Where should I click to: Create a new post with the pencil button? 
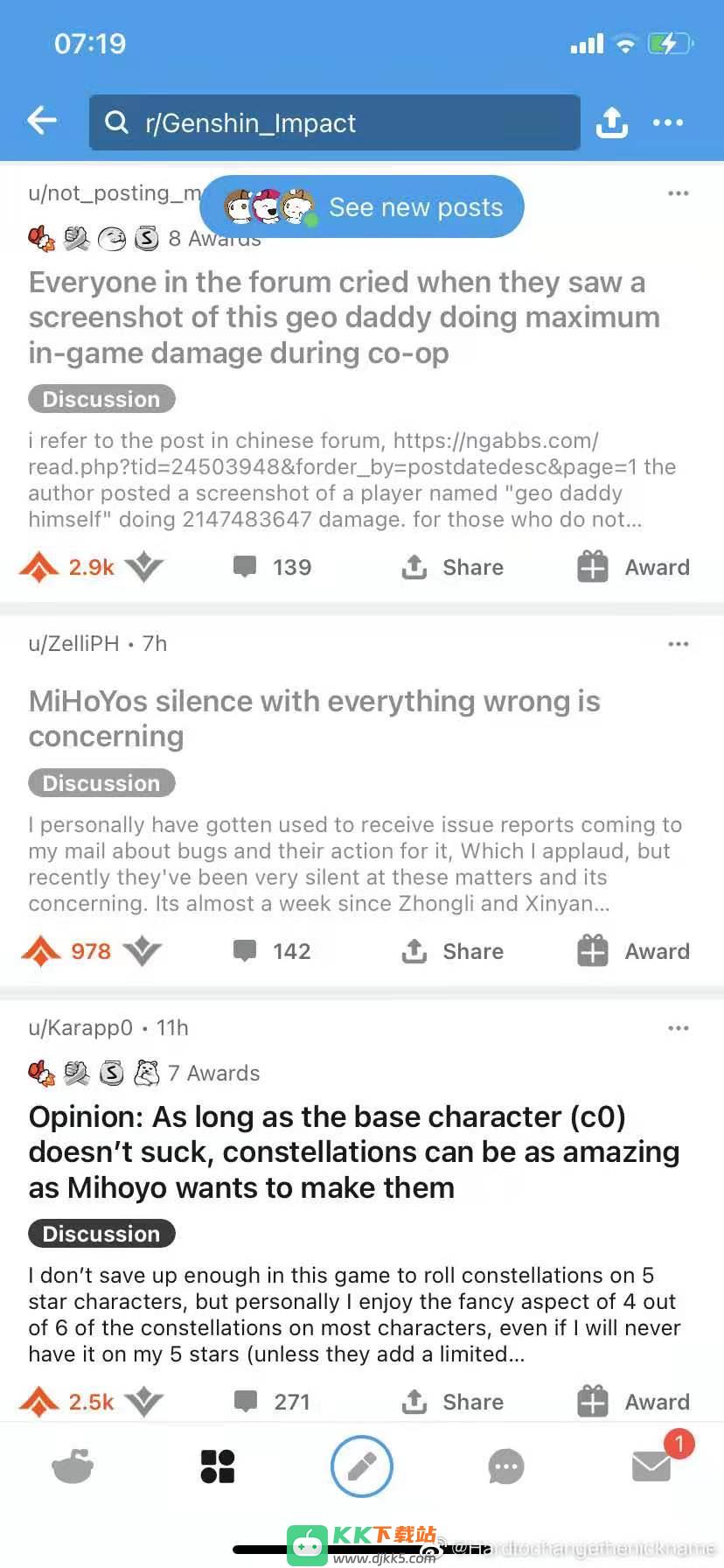[362, 1466]
